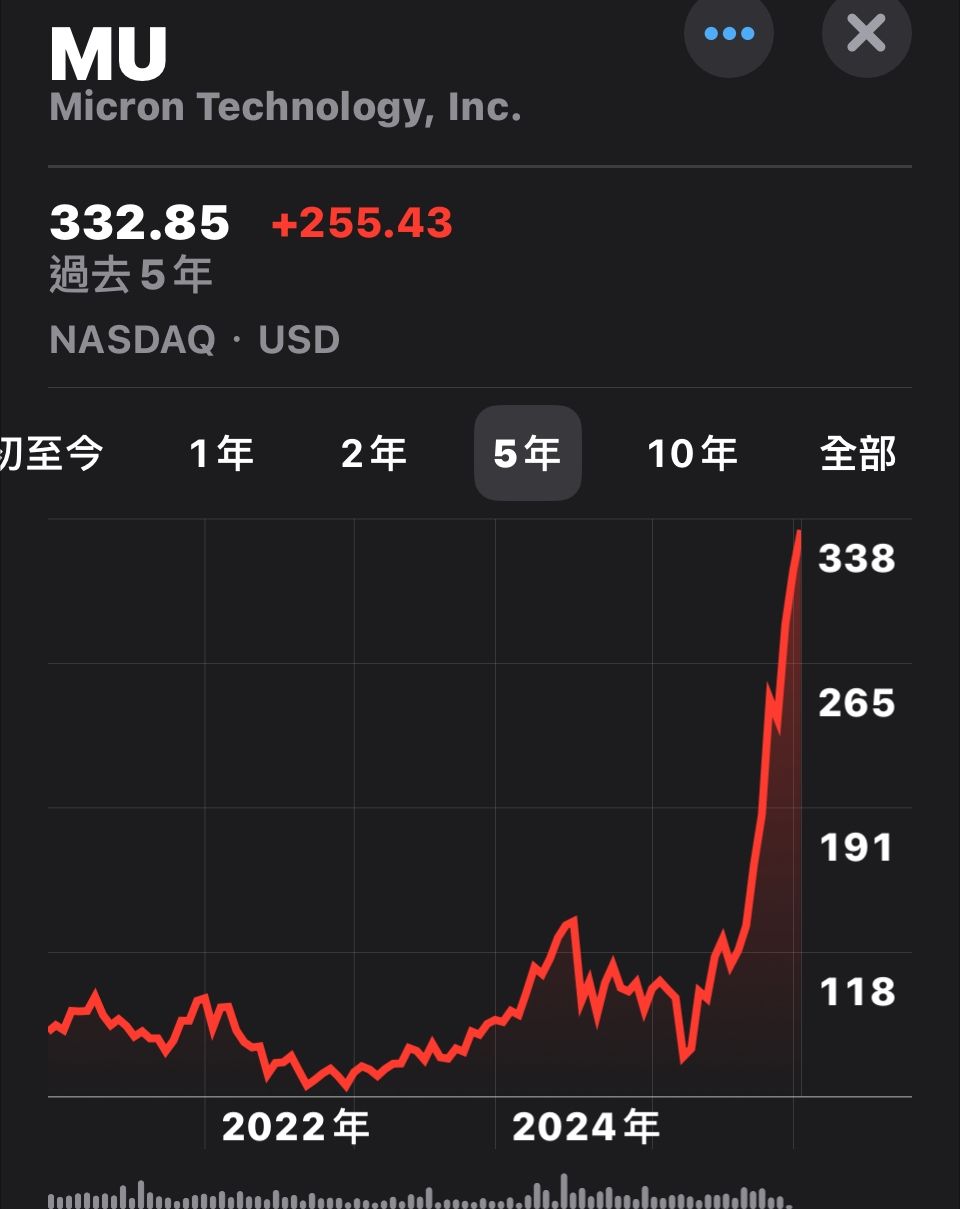Show the 10年 price history
This screenshot has height=1209, width=960.
692,454
